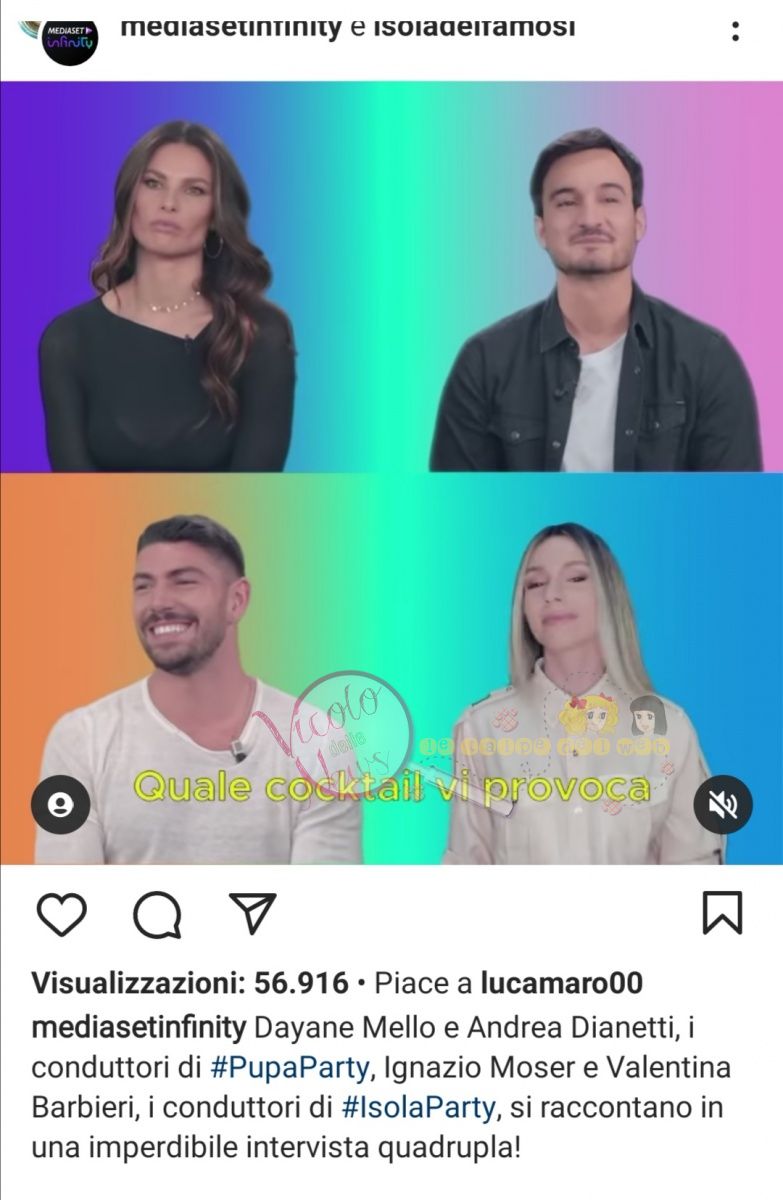This screenshot has width=783, height=1200.
Task: Bookmark this video post
Action: pos(722,913)
